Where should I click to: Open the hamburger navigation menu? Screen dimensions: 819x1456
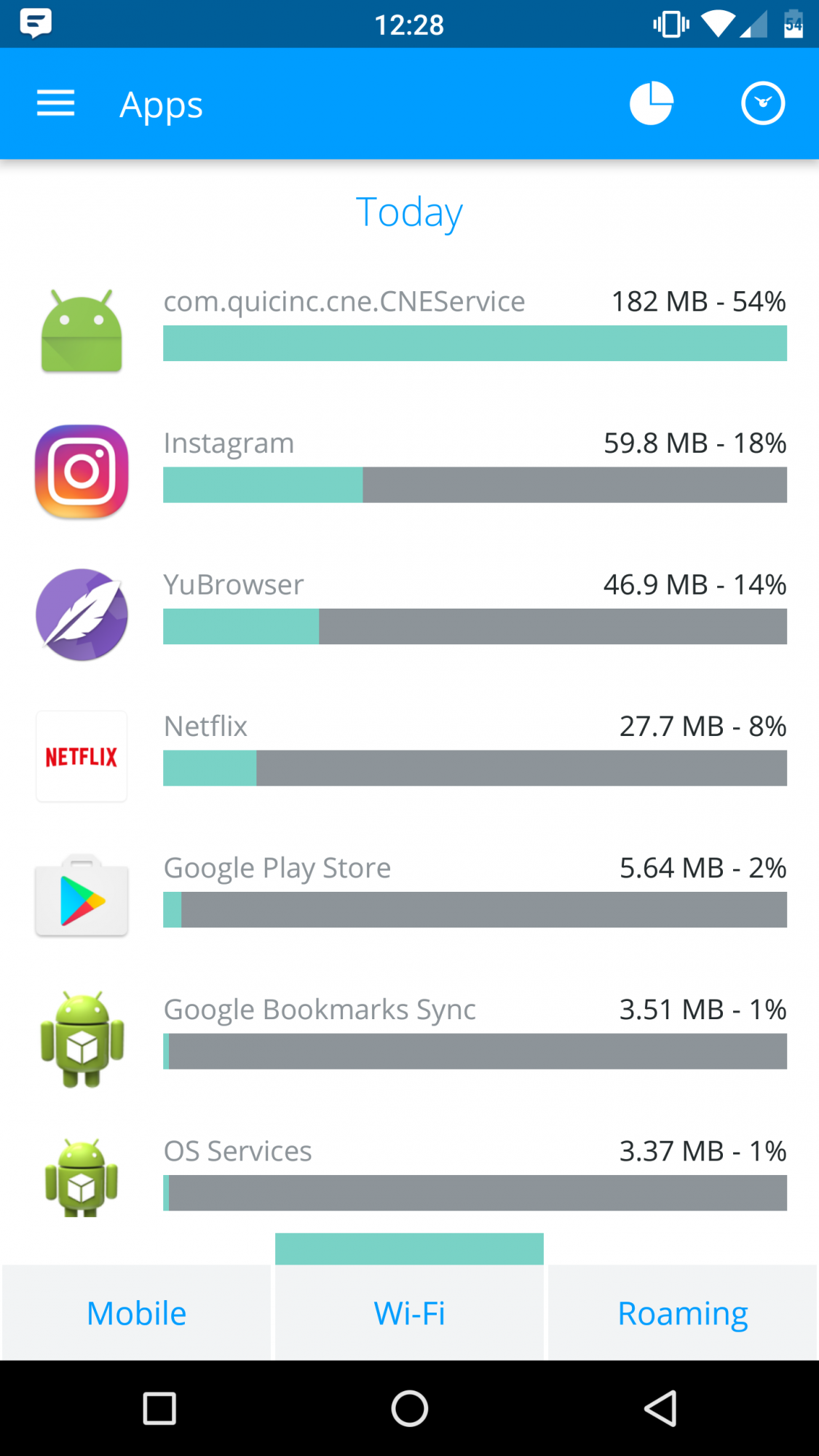coord(56,103)
